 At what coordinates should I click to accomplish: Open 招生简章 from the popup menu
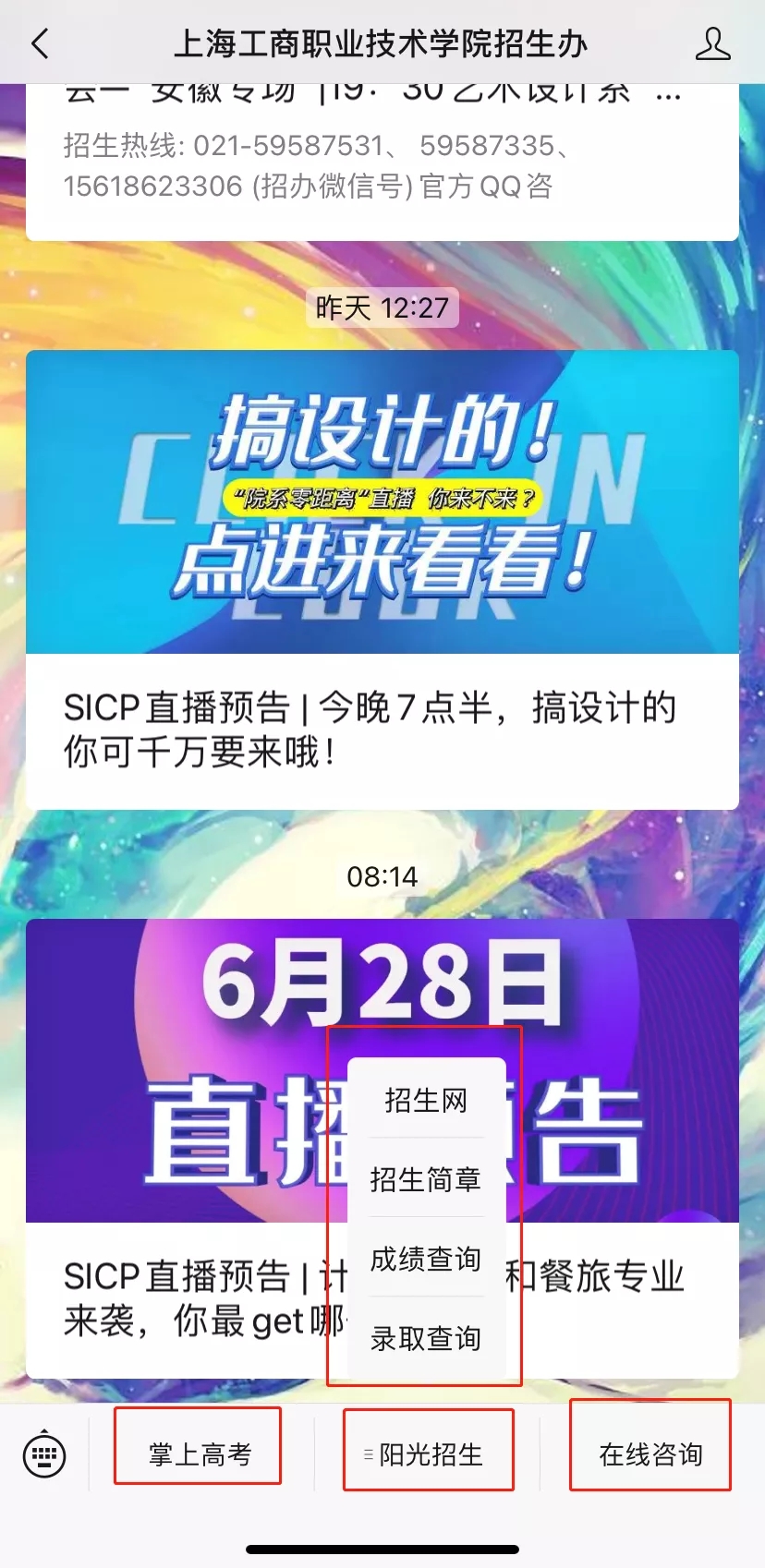[x=426, y=1179]
